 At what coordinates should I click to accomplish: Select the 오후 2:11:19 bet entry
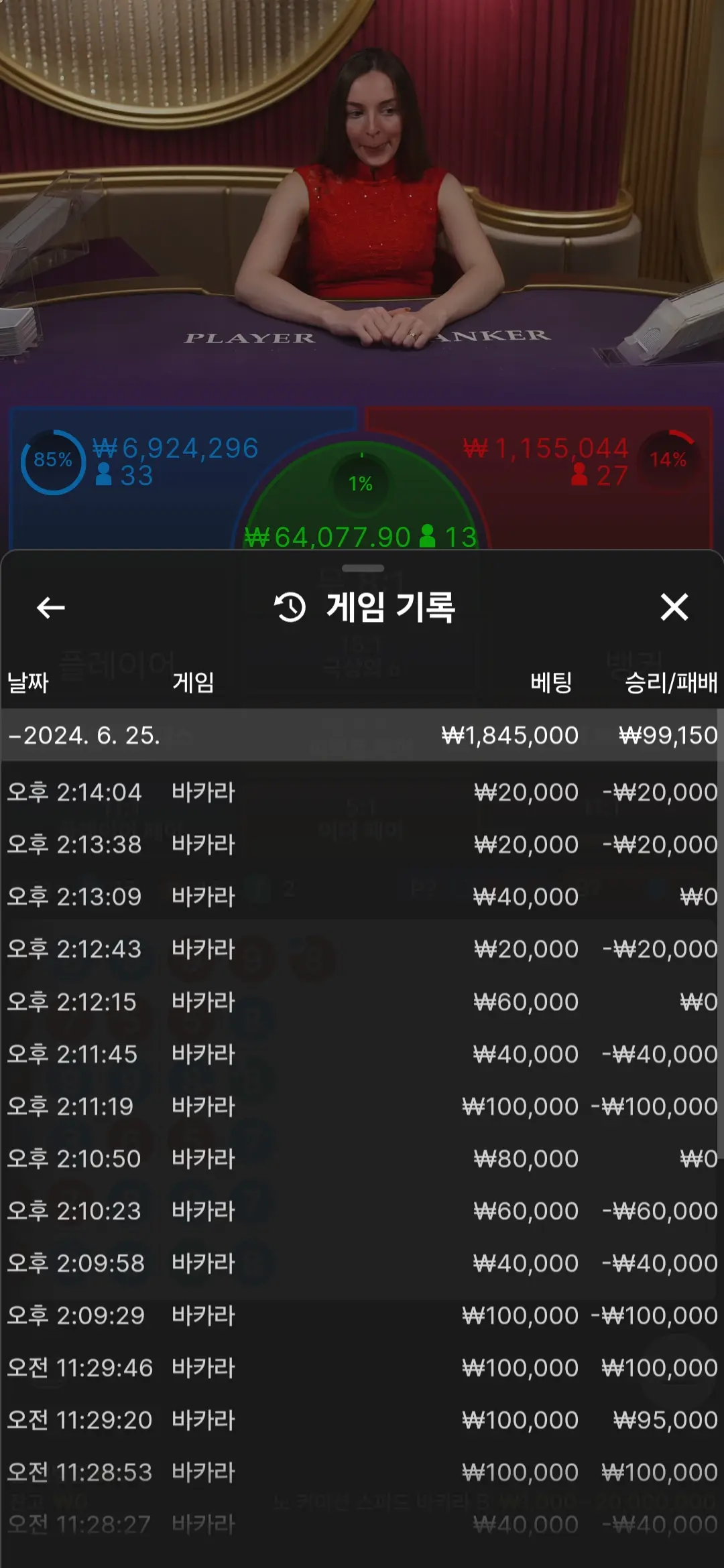(x=361, y=1106)
